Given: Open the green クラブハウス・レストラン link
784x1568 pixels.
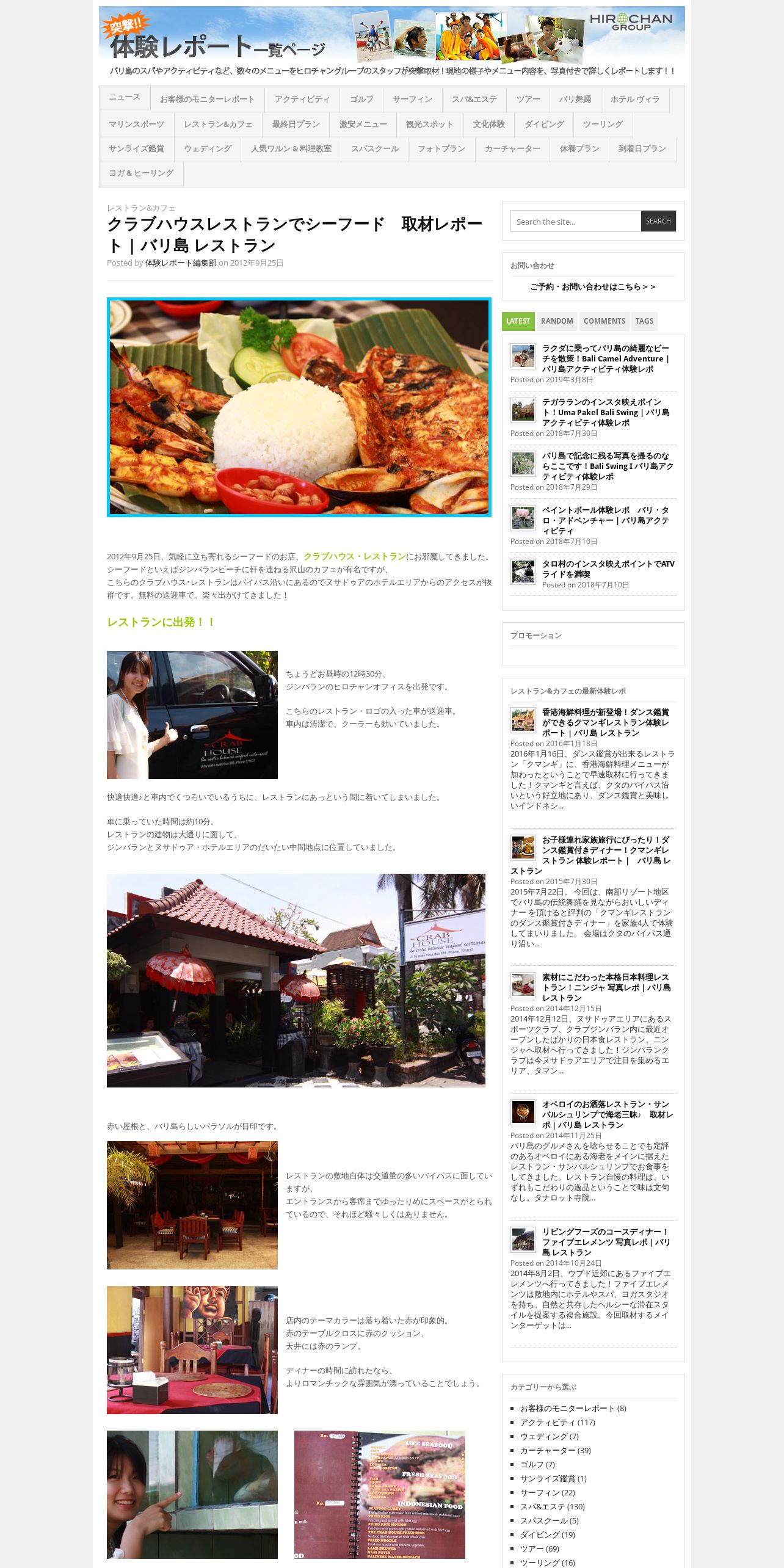Looking at the screenshot, I should (355, 557).
